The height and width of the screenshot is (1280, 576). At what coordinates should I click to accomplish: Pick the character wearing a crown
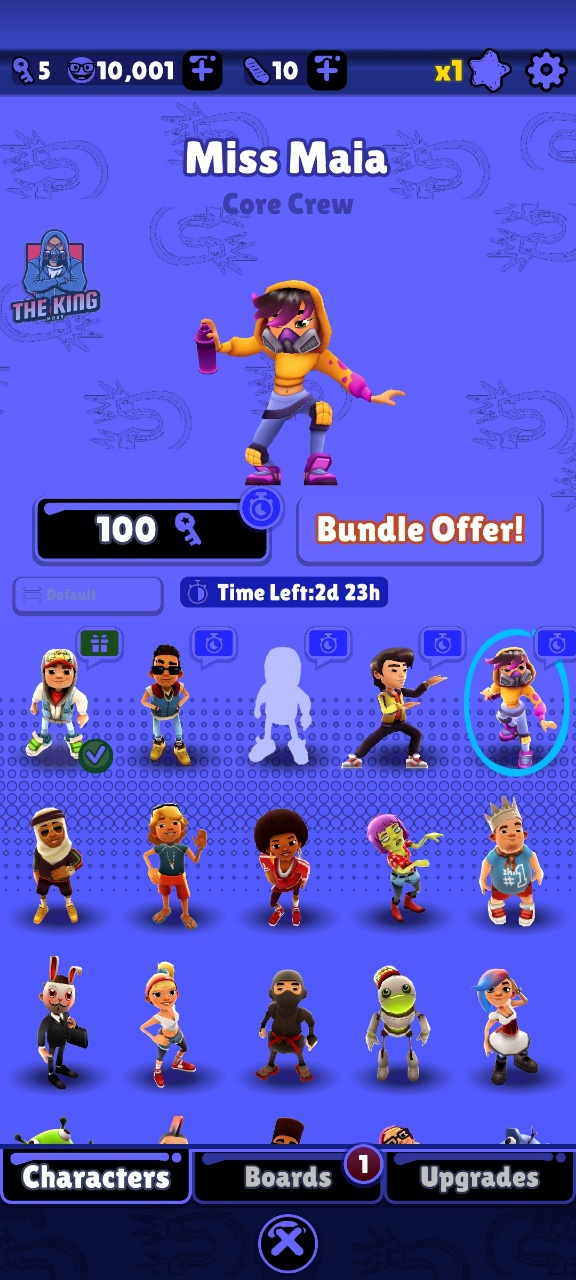(x=512, y=865)
